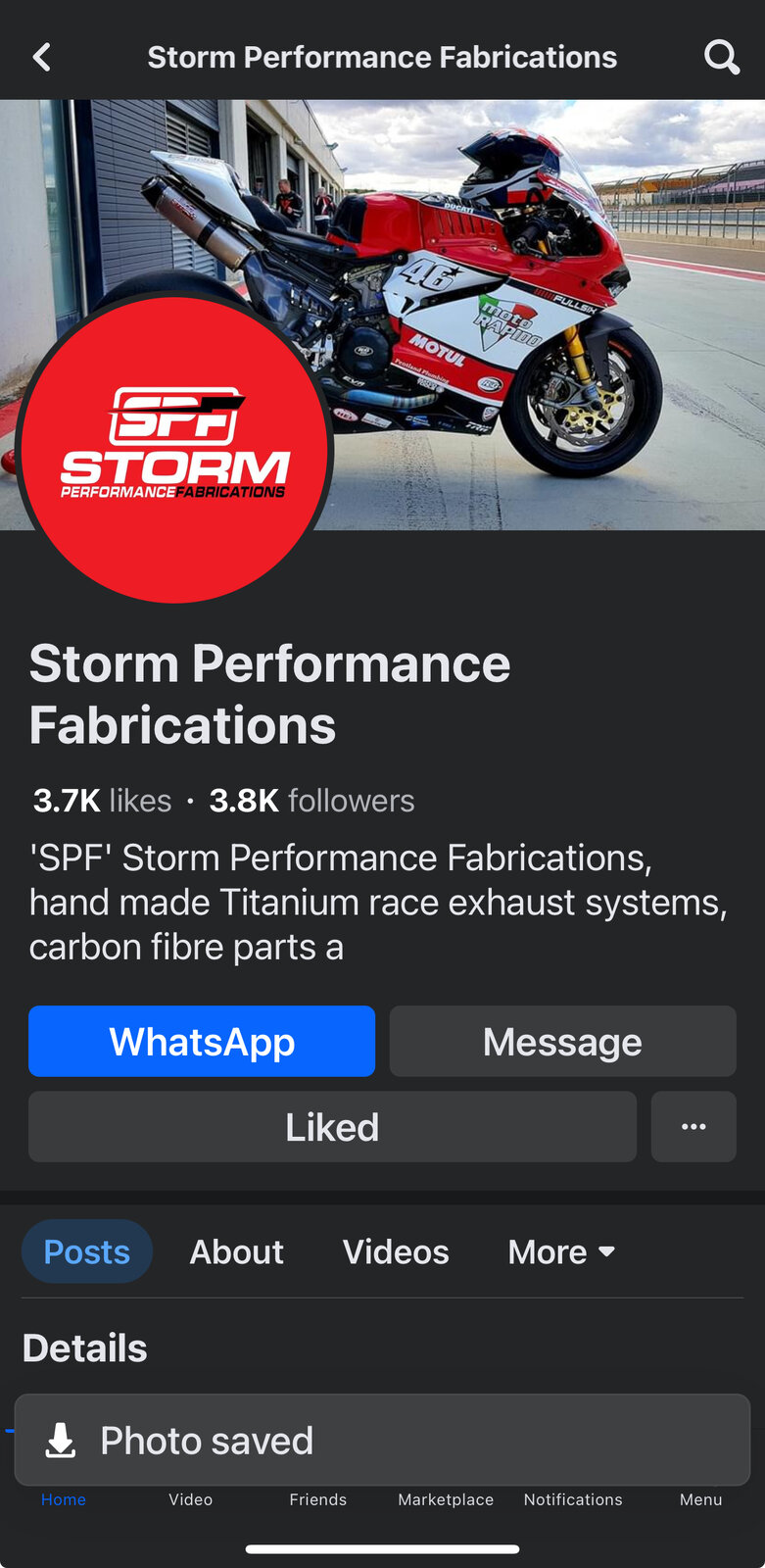Open the Menu tab

pyautogui.click(x=701, y=1499)
